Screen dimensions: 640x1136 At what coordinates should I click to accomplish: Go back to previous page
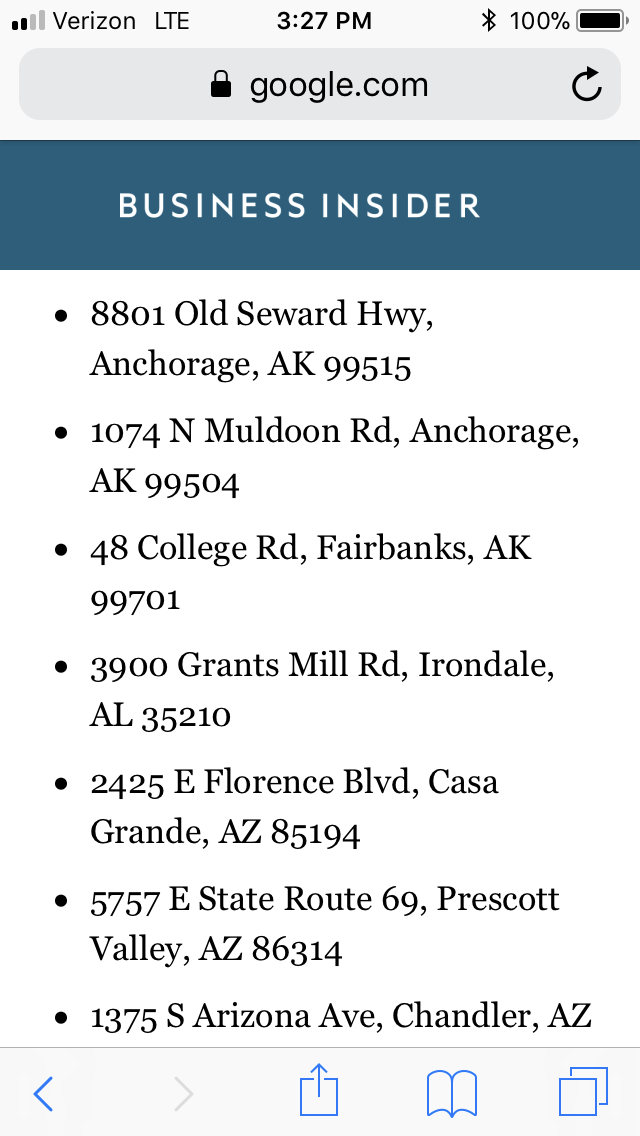click(x=43, y=1094)
